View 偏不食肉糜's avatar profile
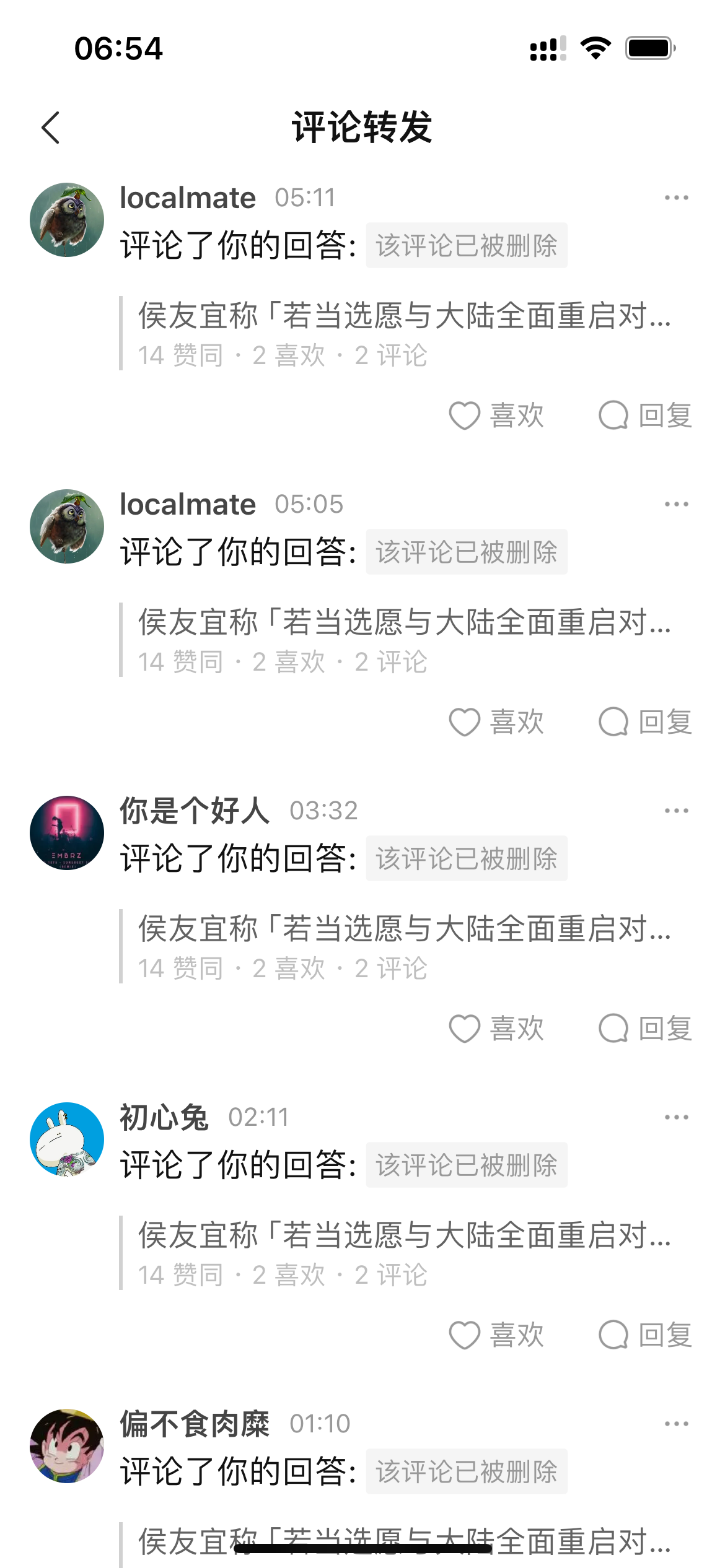Image resolution: width=725 pixels, height=1568 pixels. click(x=67, y=1446)
